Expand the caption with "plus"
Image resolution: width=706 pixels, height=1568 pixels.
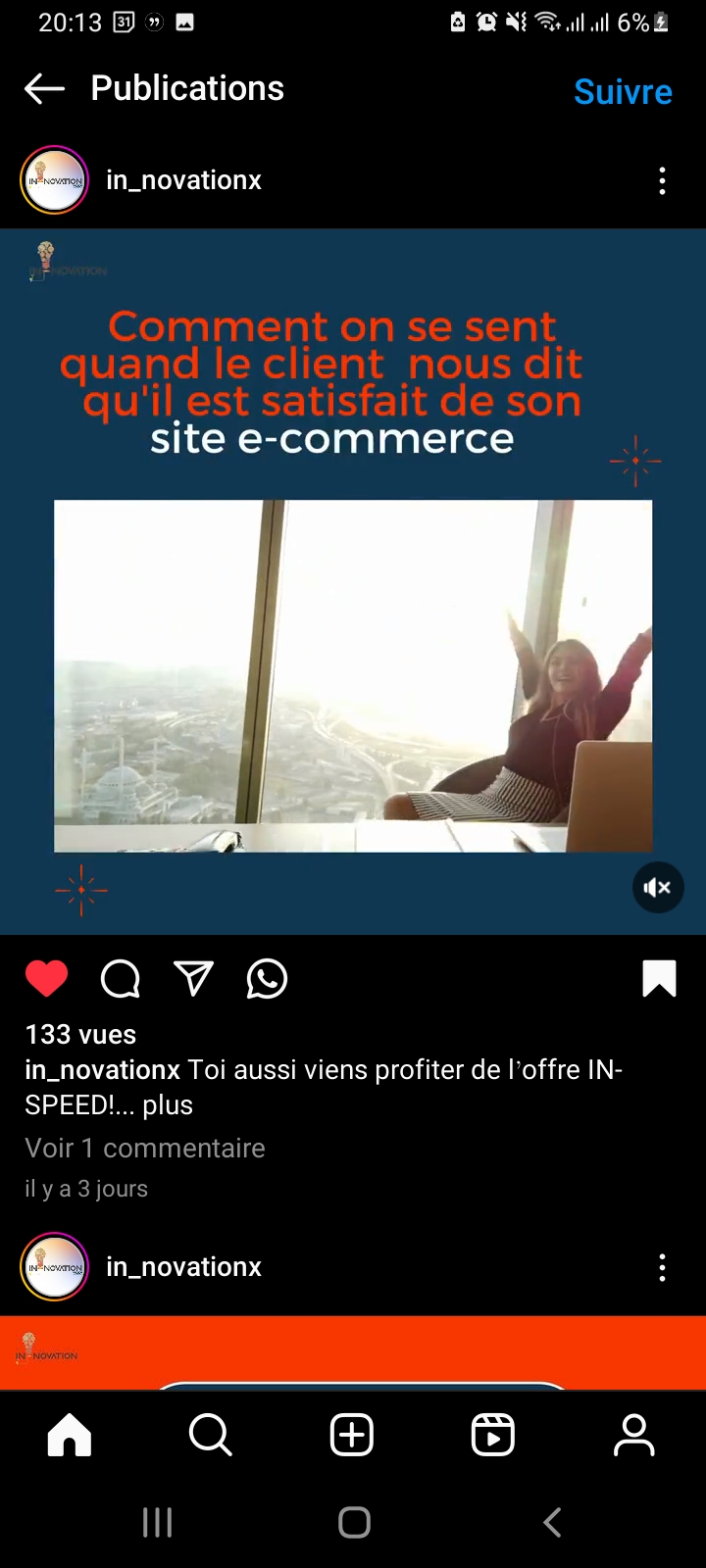(x=168, y=1105)
